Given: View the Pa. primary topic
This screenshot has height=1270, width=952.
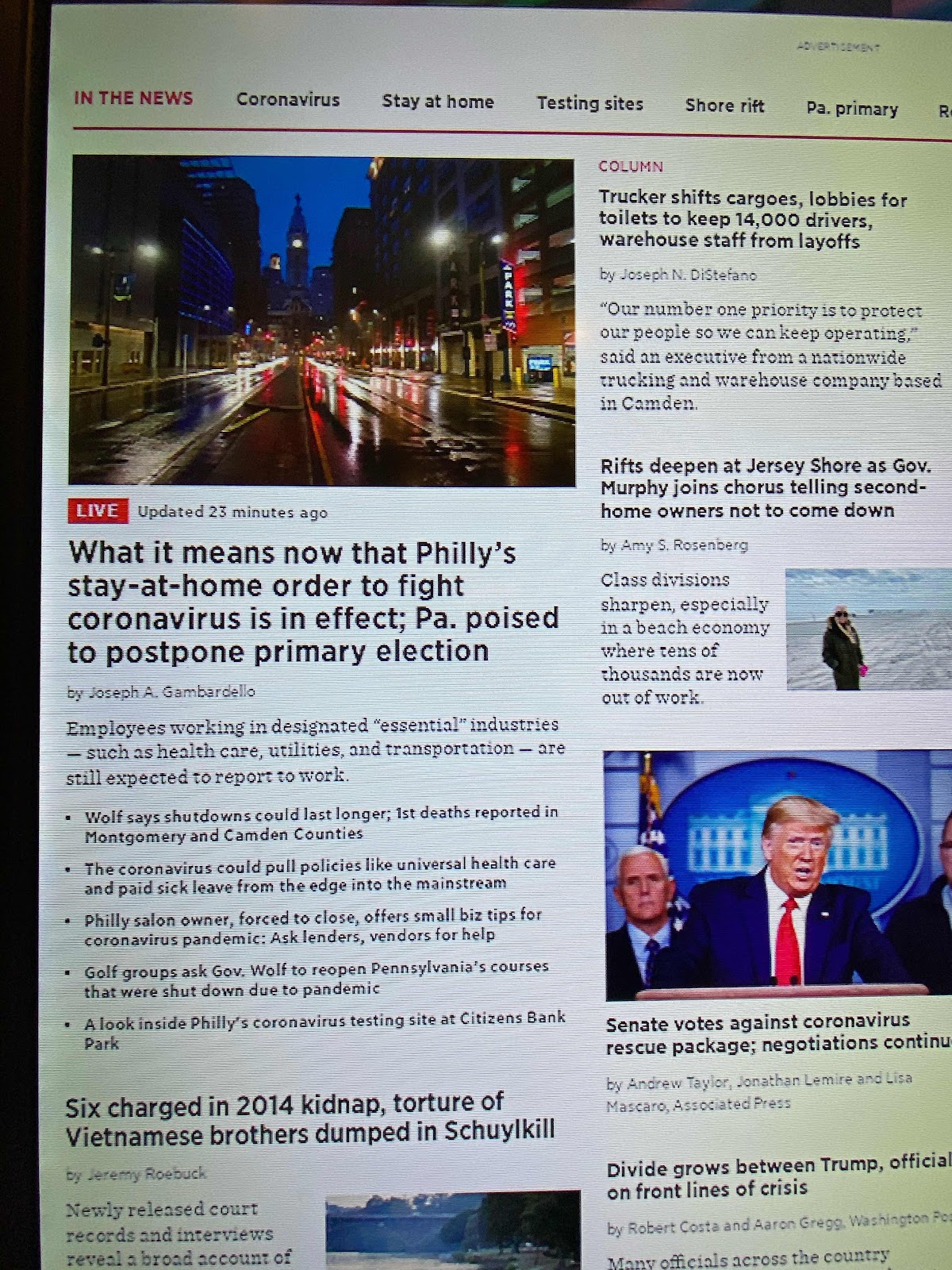Looking at the screenshot, I should pos(852,109).
